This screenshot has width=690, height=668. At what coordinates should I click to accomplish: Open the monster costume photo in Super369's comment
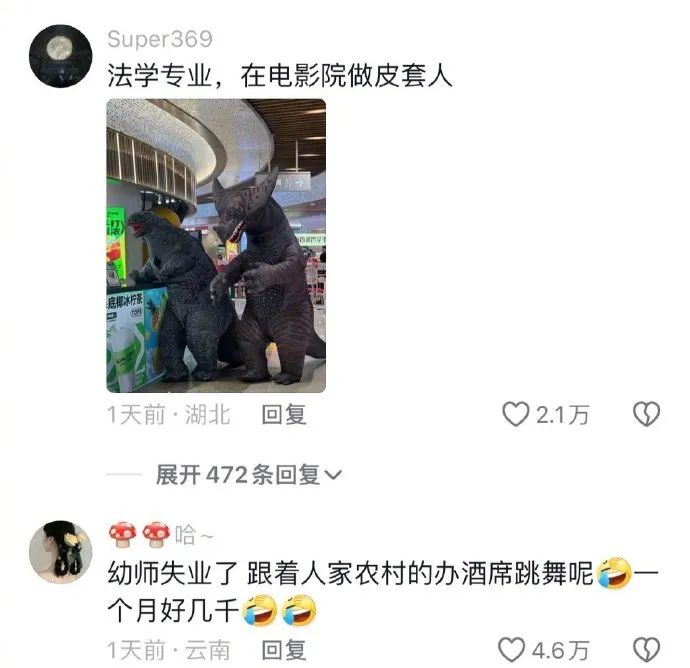click(x=216, y=245)
